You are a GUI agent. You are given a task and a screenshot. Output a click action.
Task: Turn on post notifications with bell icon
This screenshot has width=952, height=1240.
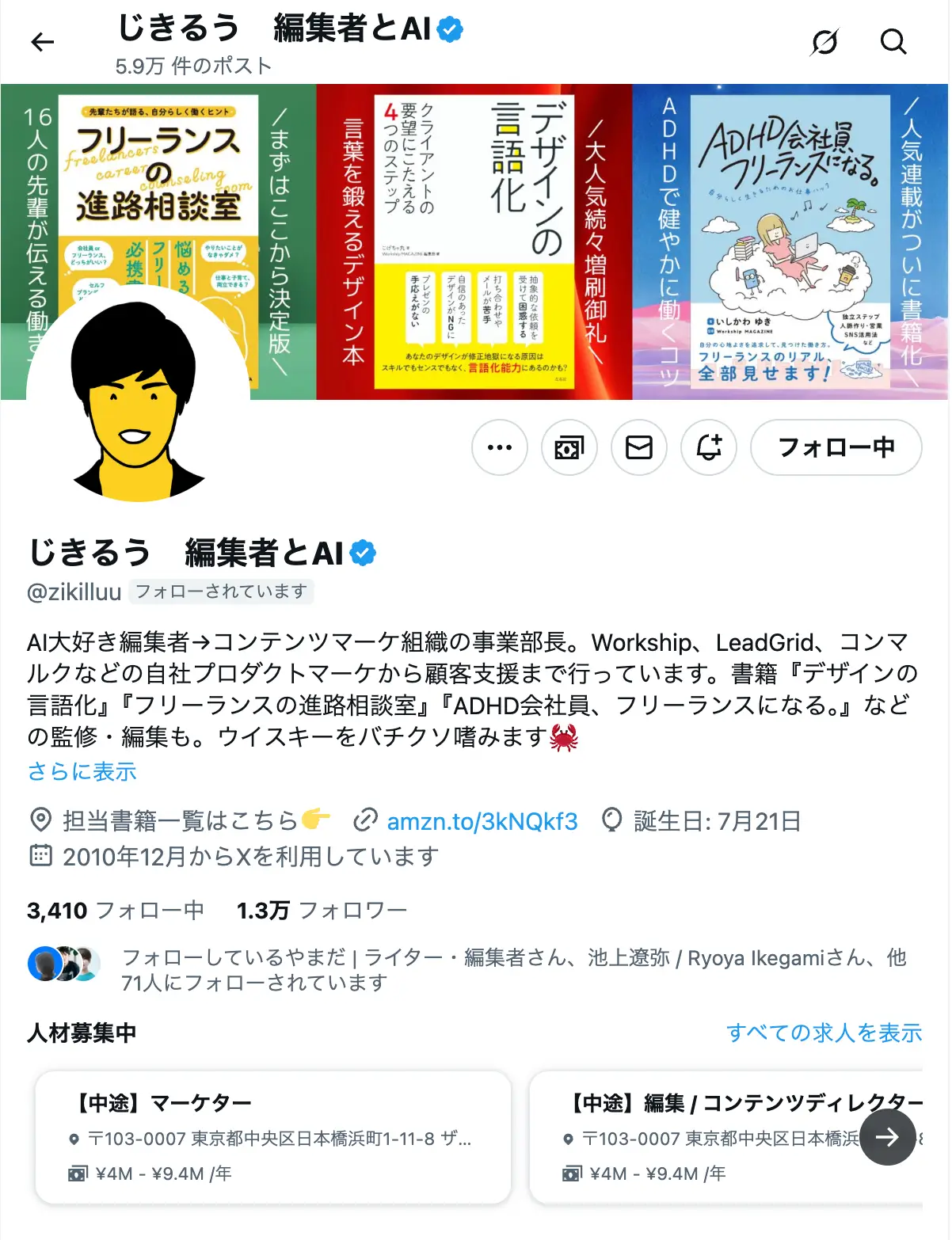(709, 447)
